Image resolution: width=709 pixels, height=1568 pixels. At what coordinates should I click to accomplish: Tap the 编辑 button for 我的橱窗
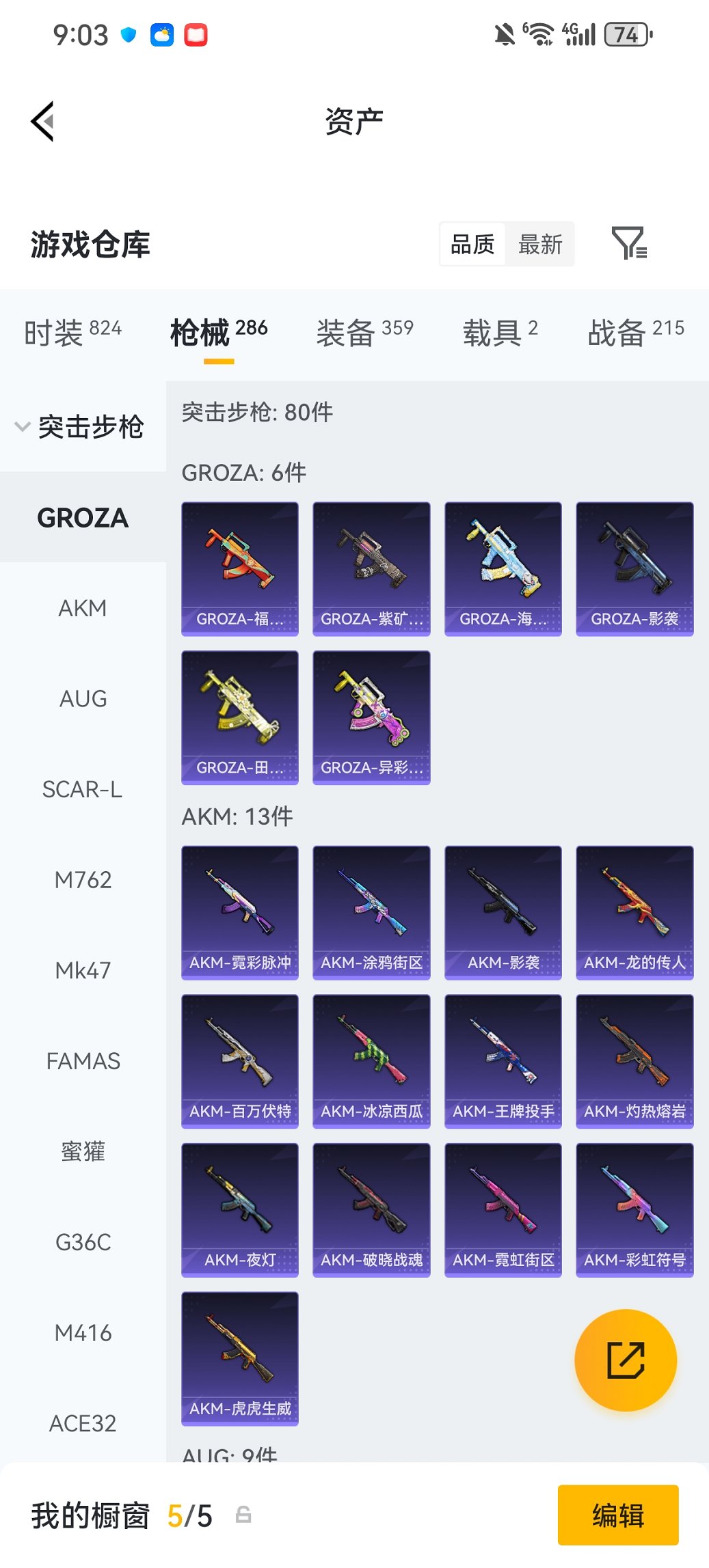618,1515
